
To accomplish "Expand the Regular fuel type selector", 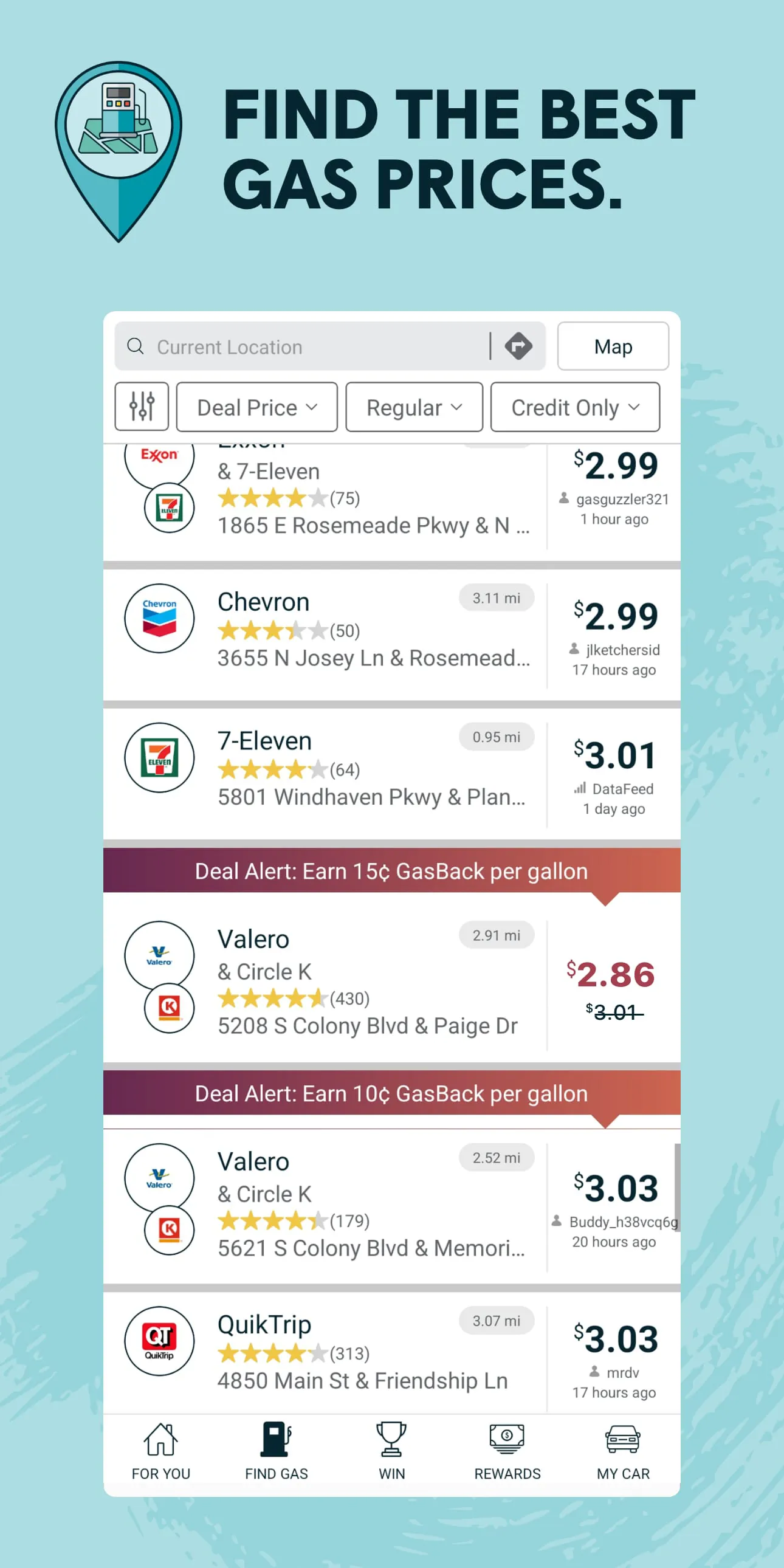I will pos(413,407).
